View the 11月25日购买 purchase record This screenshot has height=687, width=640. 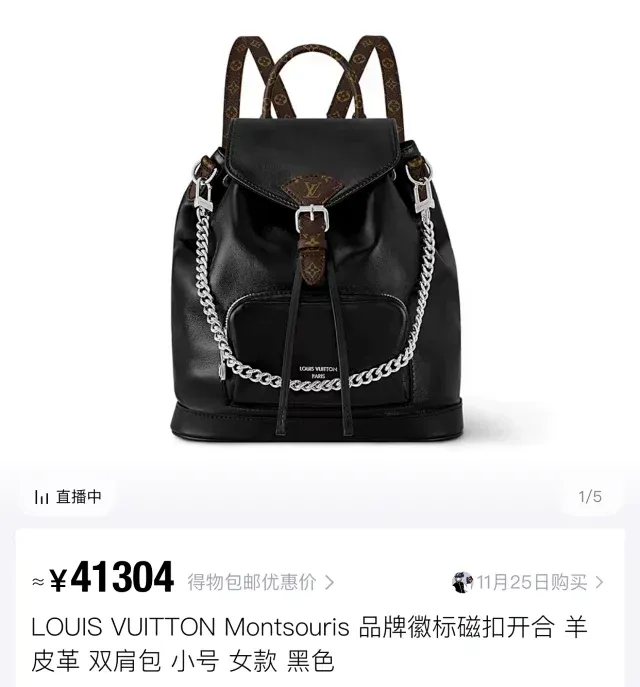(x=530, y=581)
